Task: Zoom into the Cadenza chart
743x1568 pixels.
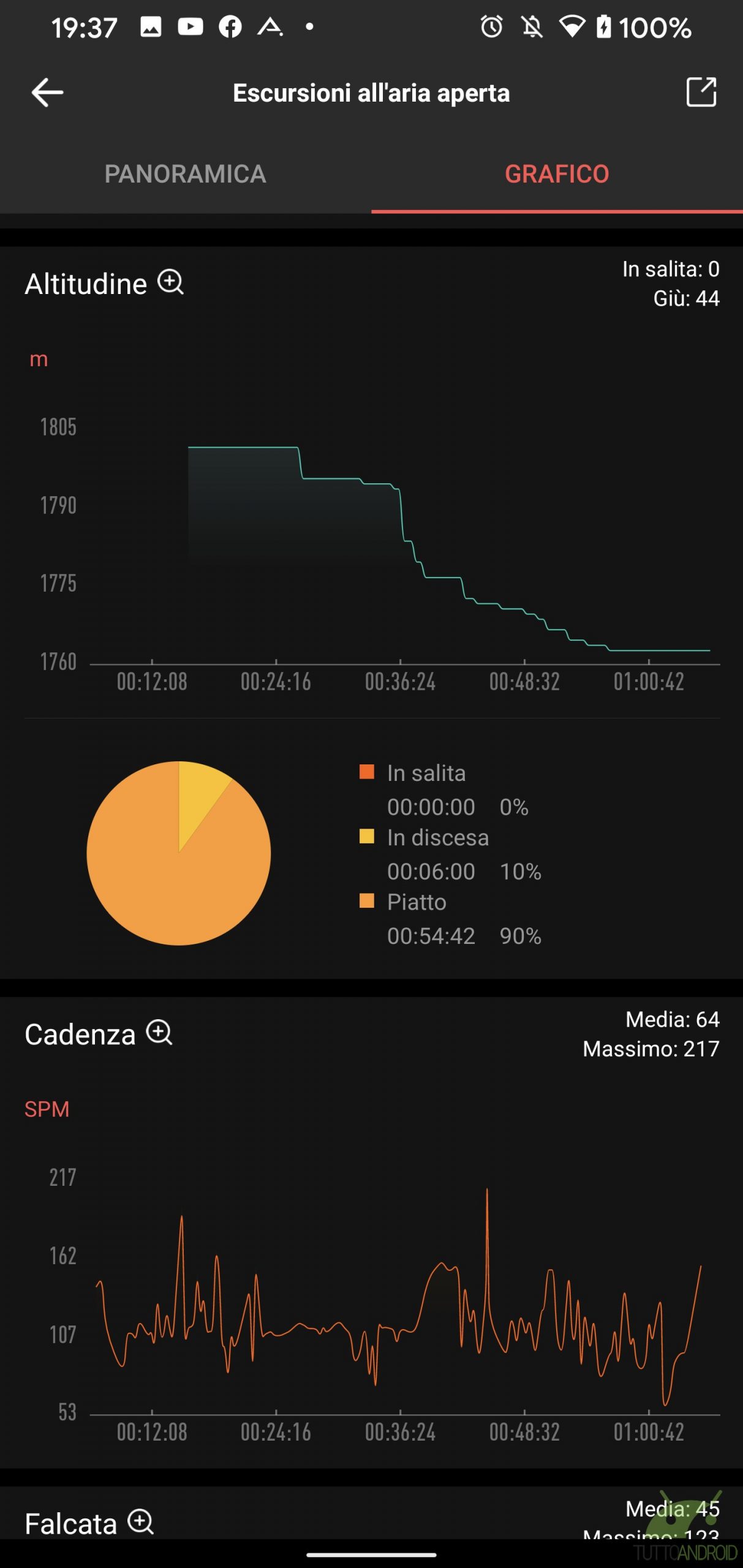Action: pyautogui.click(x=159, y=1033)
